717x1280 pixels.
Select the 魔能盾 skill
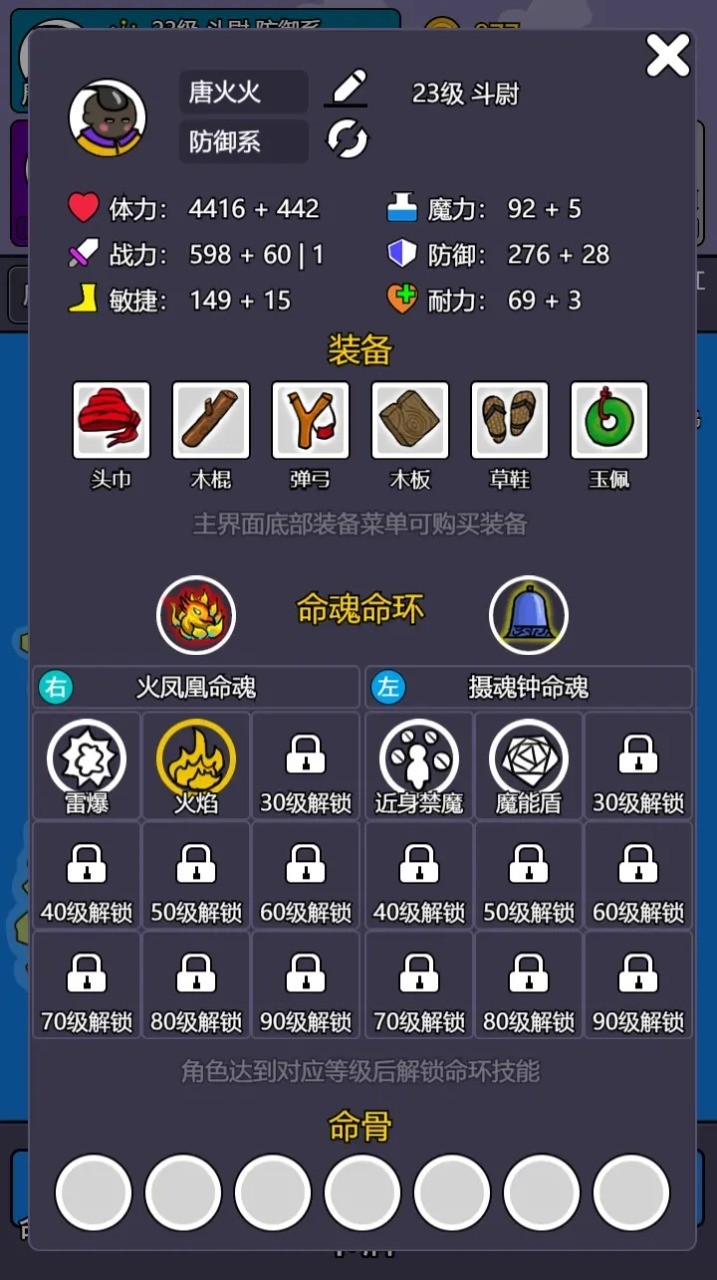pos(528,758)
